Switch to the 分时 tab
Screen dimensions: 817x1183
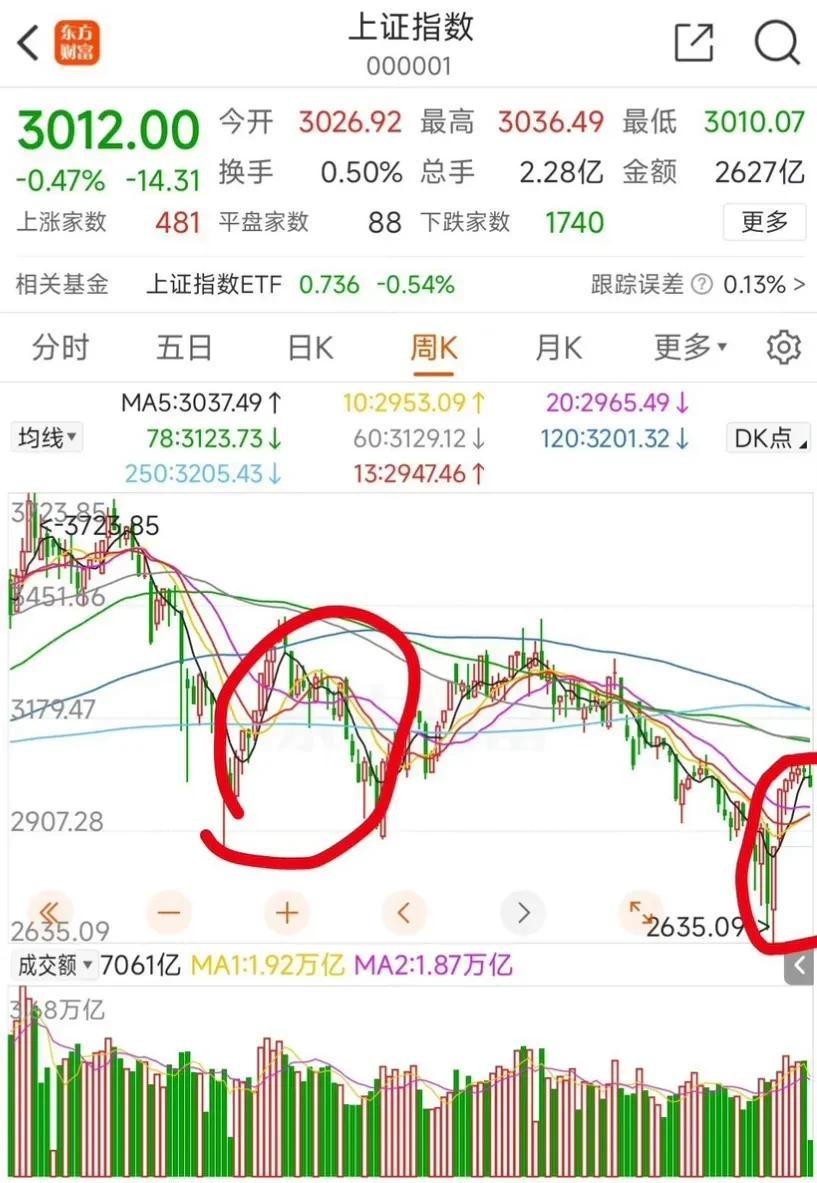(x=61, y=347)
